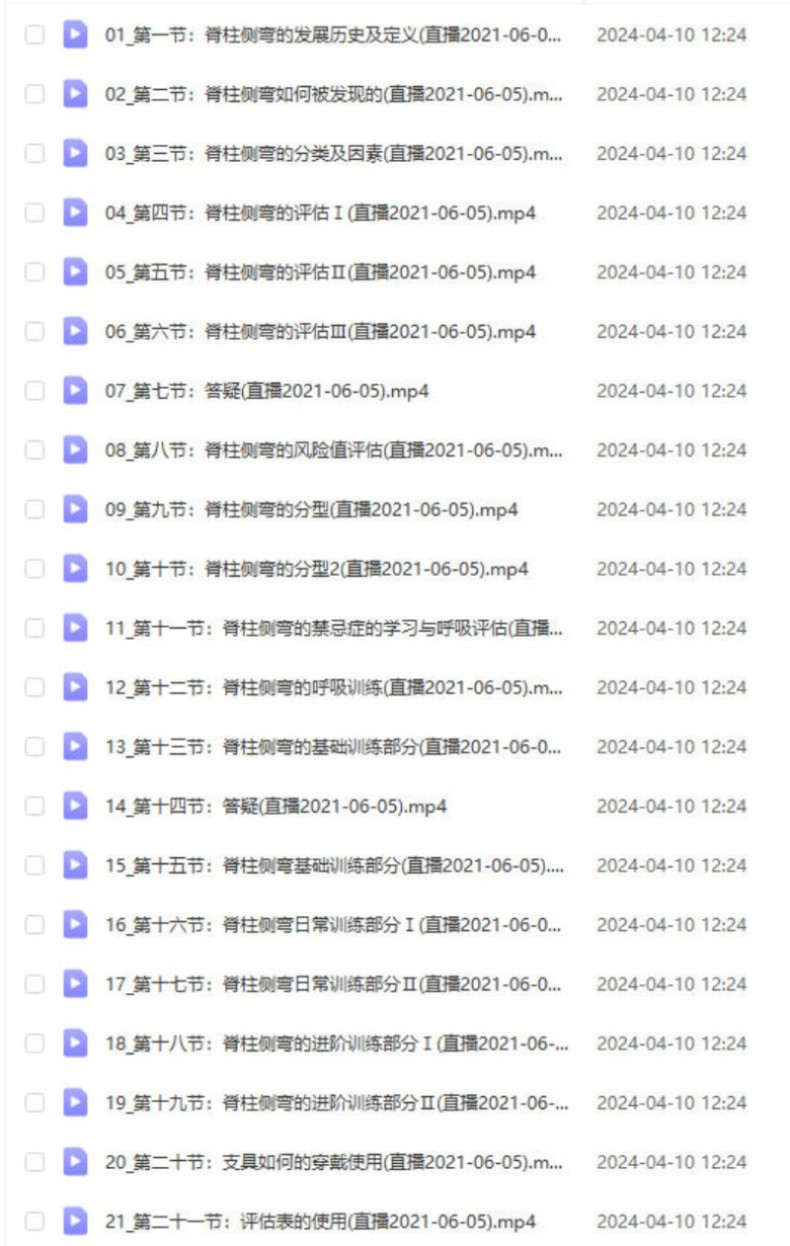Select the checkbox beside 15_第十五节 file
Viewport: 790px width, 1246px height.
(35, 866)
